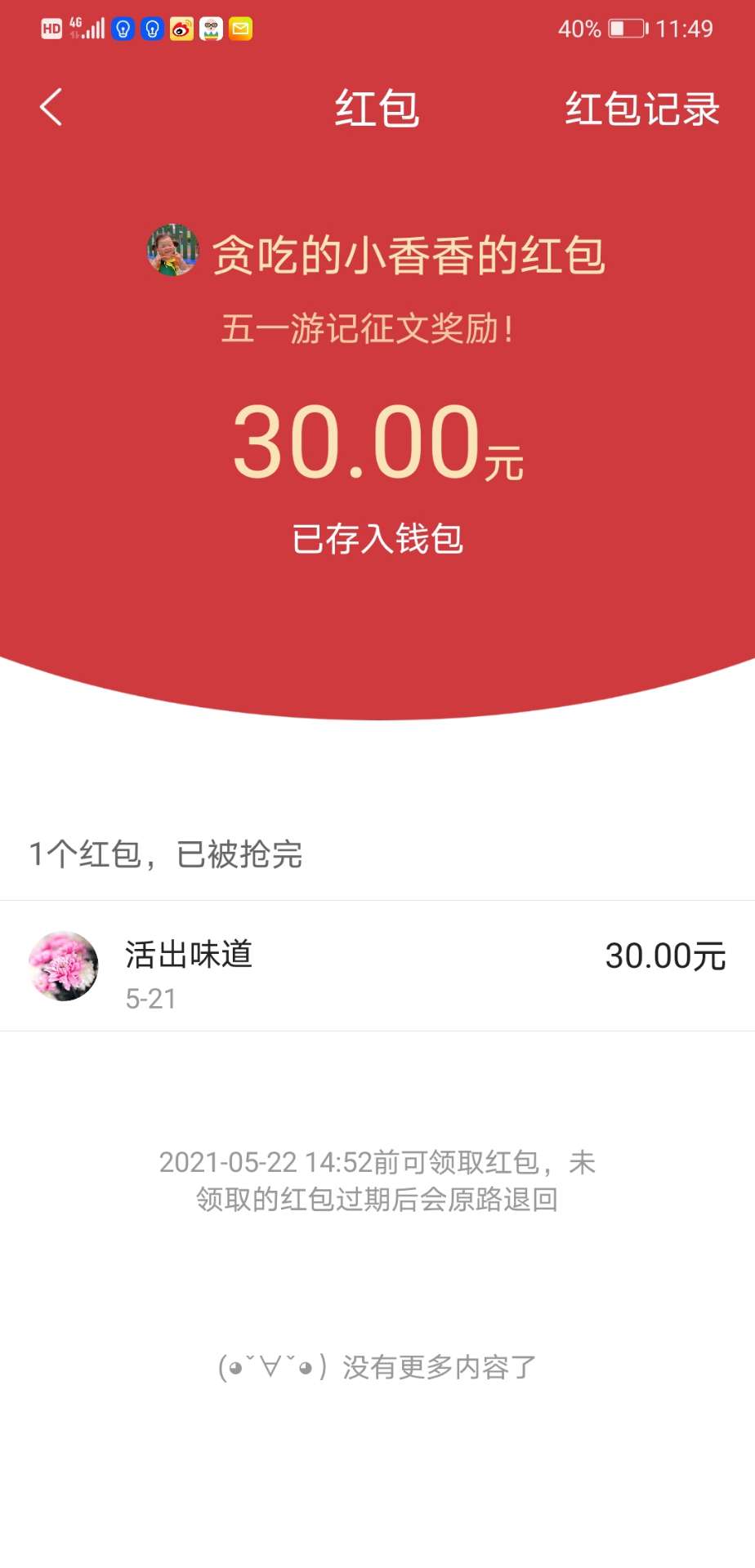Tap sender 贪吃的小香香's avatar
This screenshot has height=1568, width=755.
pyautogui.click(x=173, y=250)
